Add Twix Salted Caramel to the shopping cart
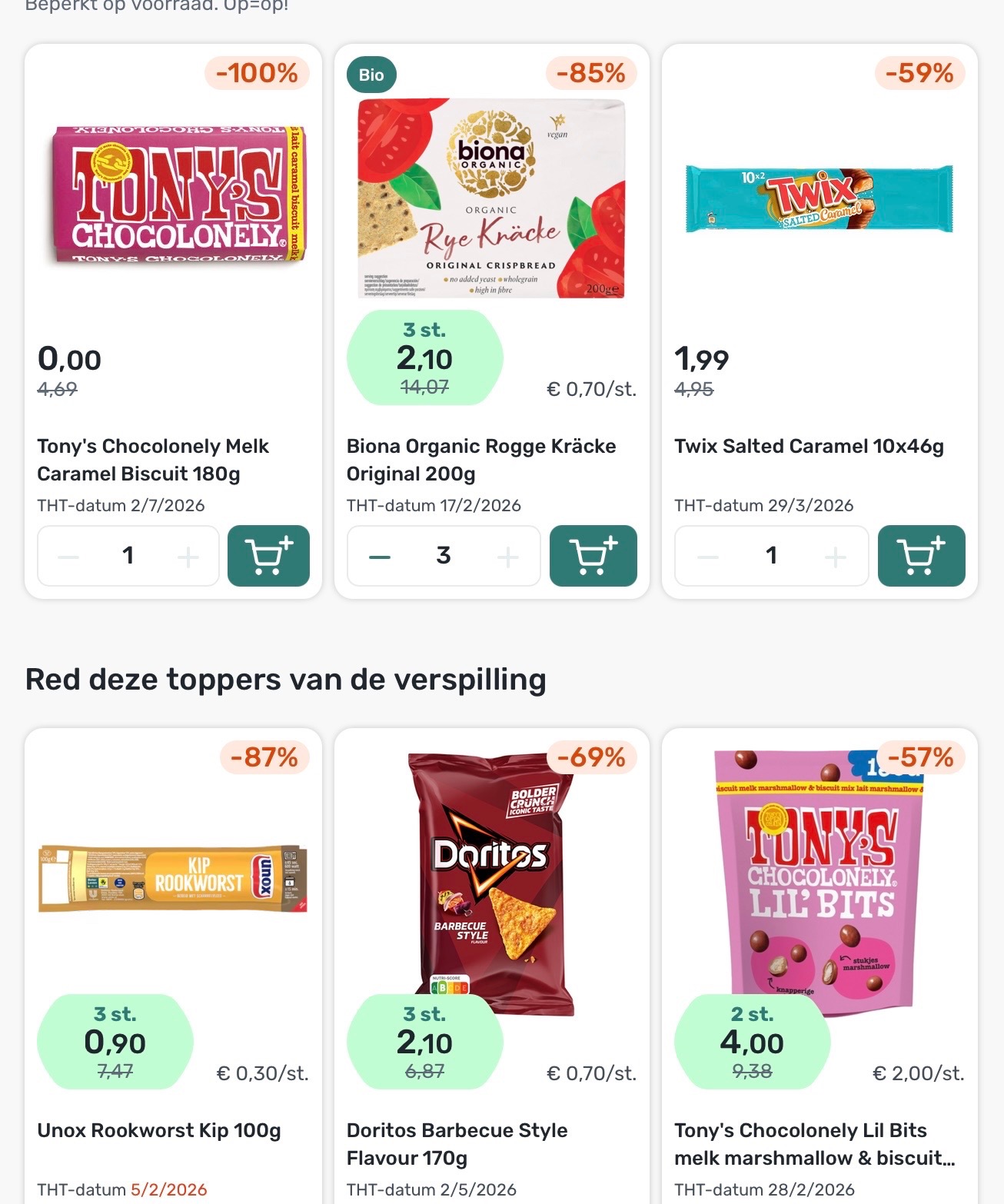Viewport: 1004px width, 1204px height. (x=921, y=556)
